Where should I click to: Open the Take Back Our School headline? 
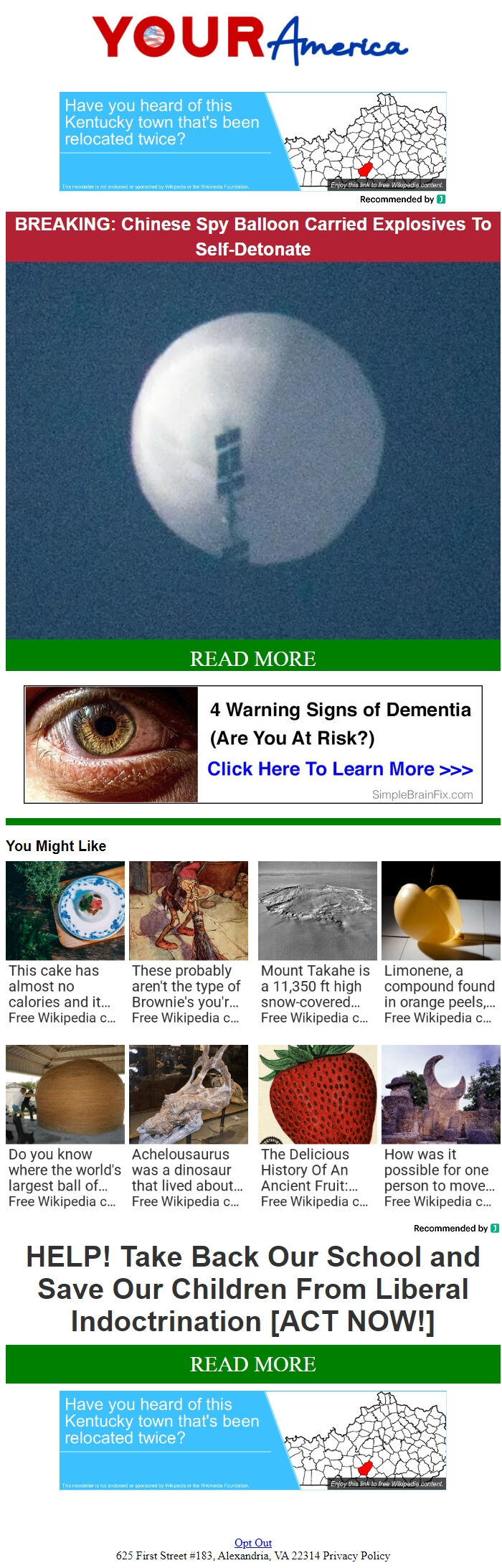(252, 1288)
